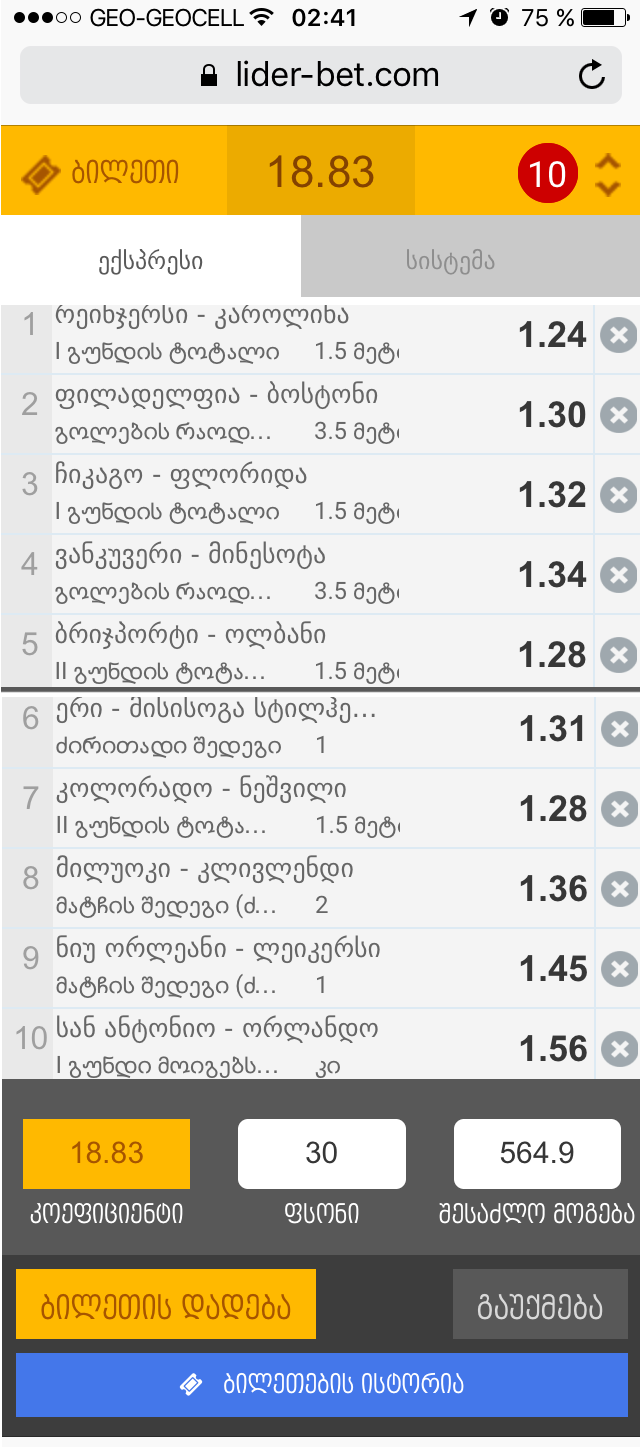Delete the მილუოკი - კლივლენდი selection
Viewport: 640px width, 1447px height.
[x=618, y=888]
